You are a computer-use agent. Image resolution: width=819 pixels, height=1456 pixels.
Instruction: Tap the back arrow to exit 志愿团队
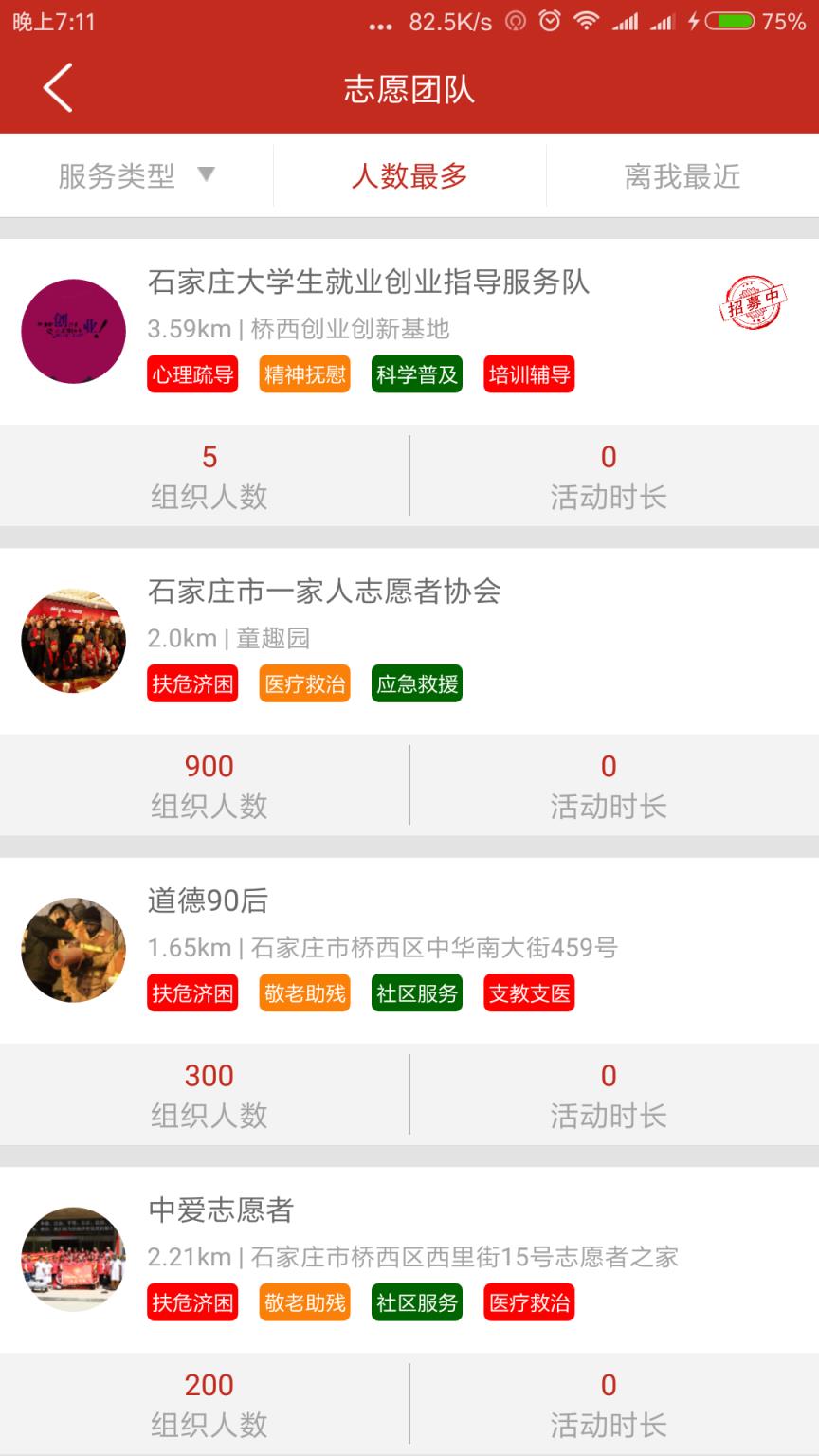pyautogui.click(x=57, y=87)
